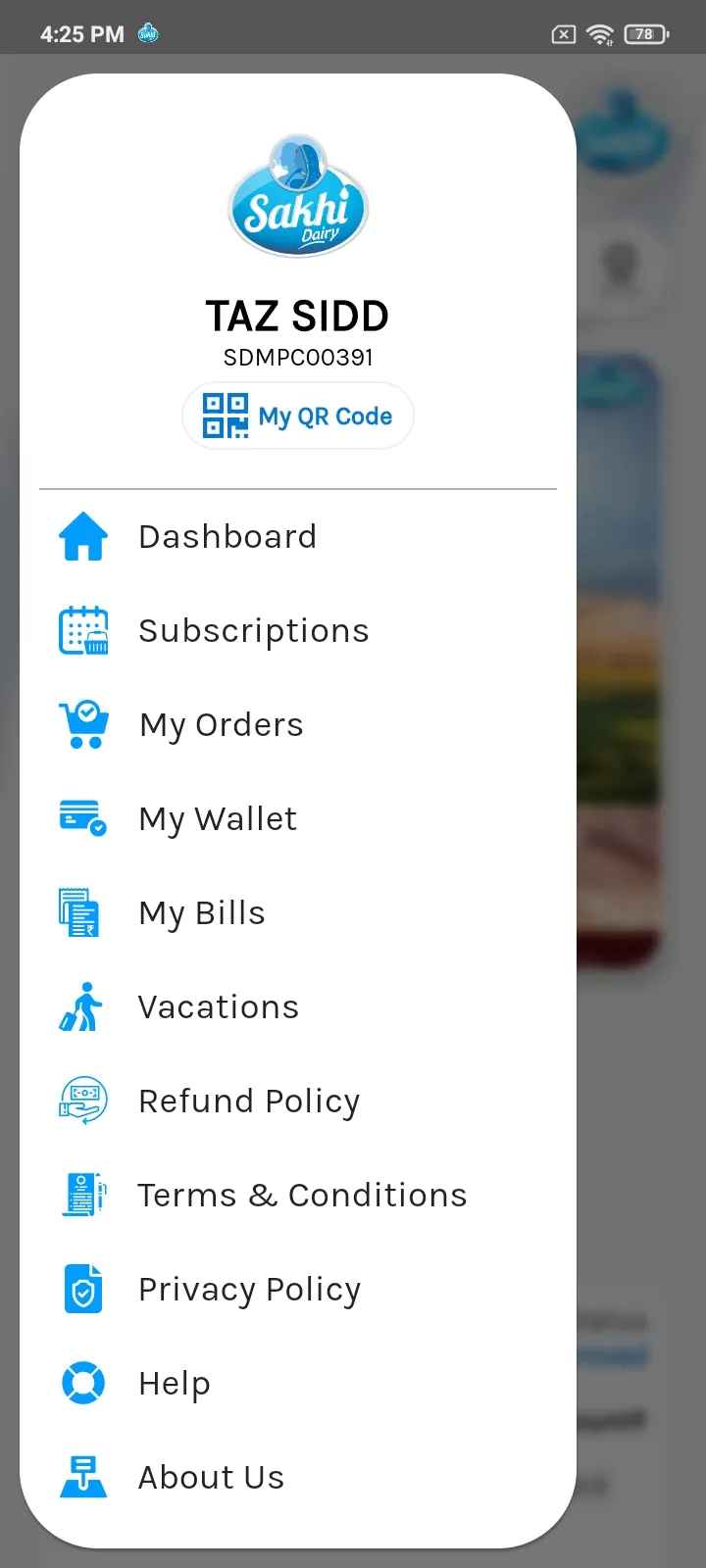View the Privacy Policy
Viewport: 706px width, 1568px height.
[249, 1290]
